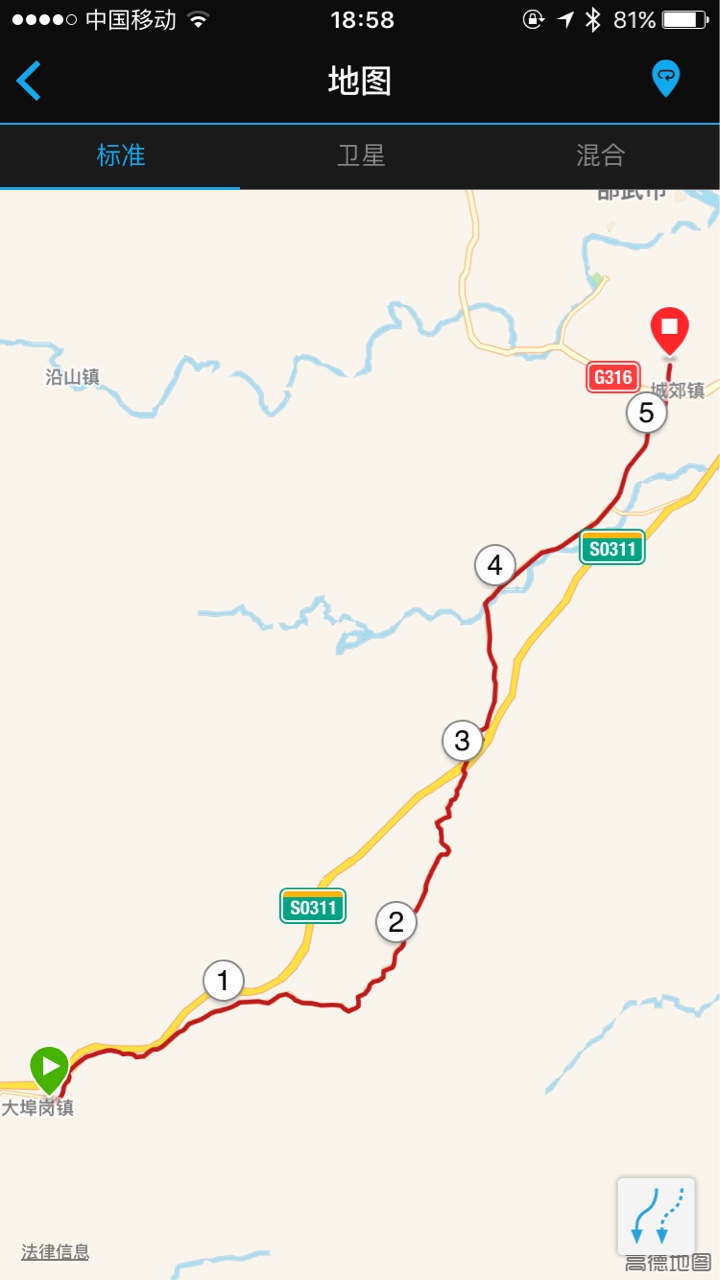Image resolution: width=720 pixels, height=1280 pixels.
Task: Select the 混合 hybrid map tab
Action: click(x=600, y=156)
